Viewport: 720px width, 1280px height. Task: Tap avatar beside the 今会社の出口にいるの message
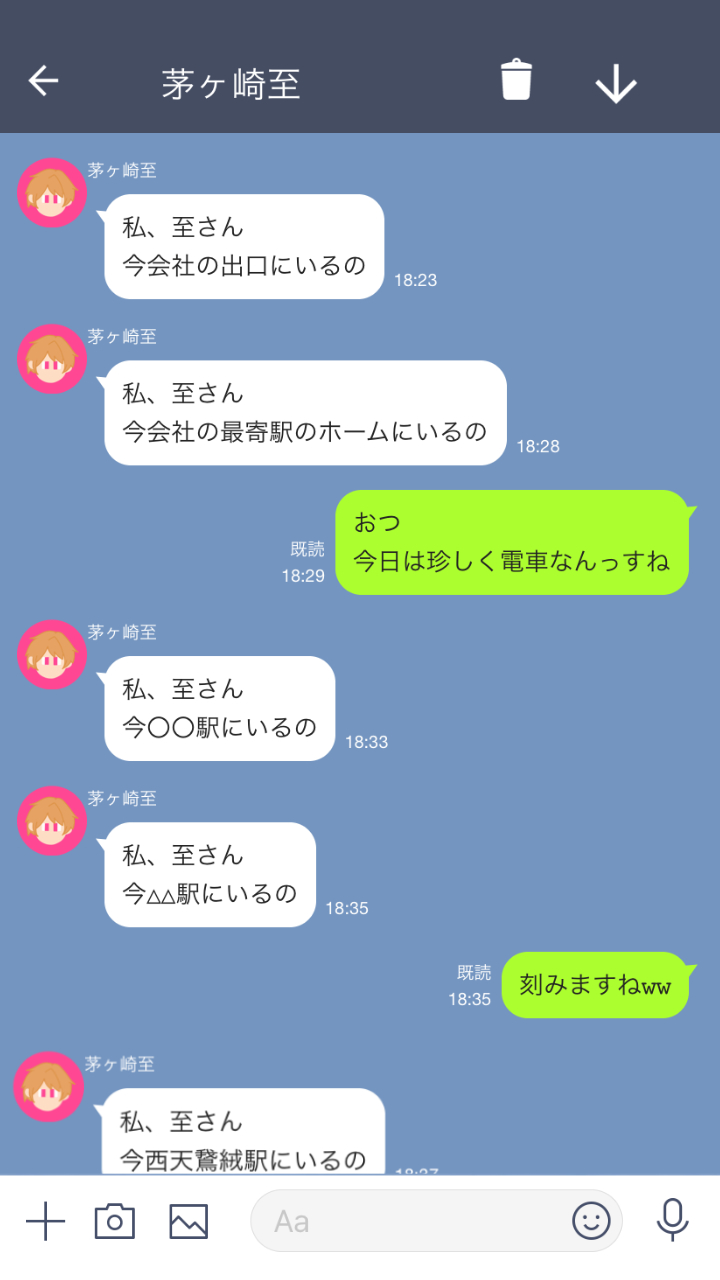coord(52,193)
